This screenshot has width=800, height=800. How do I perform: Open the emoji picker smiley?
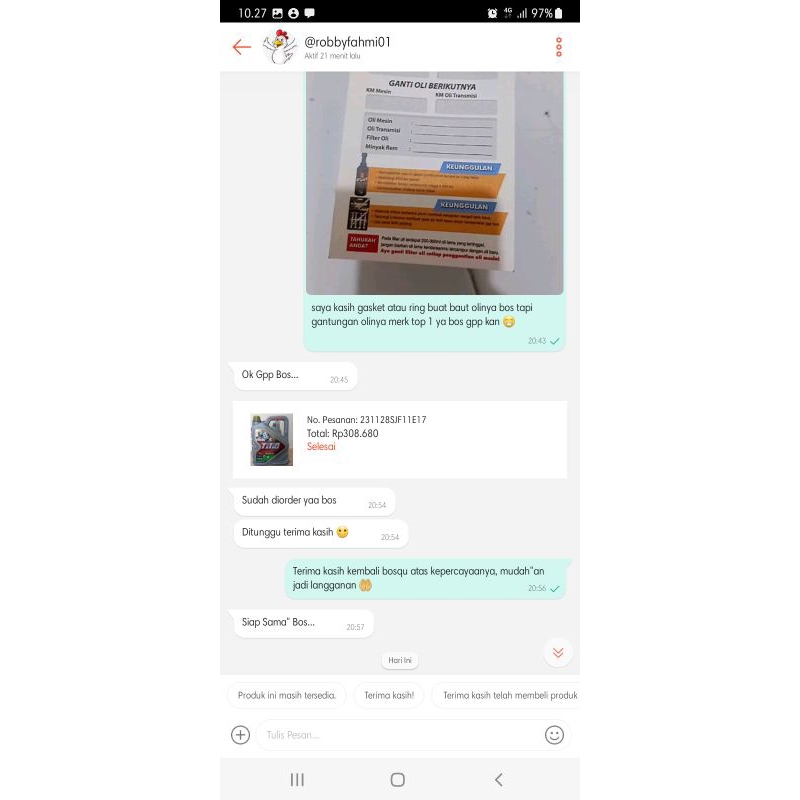[554, 735]
